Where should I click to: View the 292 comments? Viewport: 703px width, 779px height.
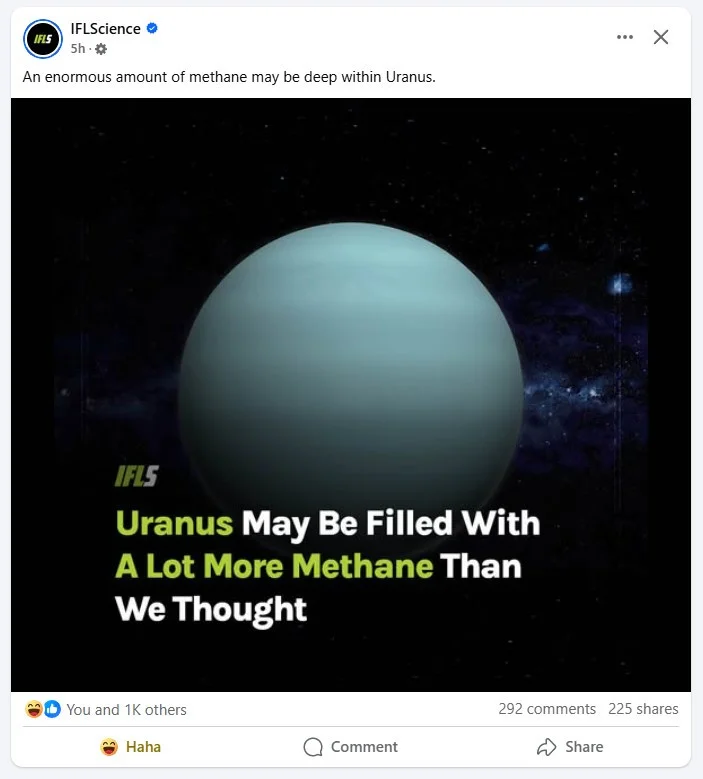click(x=547, y=709)
